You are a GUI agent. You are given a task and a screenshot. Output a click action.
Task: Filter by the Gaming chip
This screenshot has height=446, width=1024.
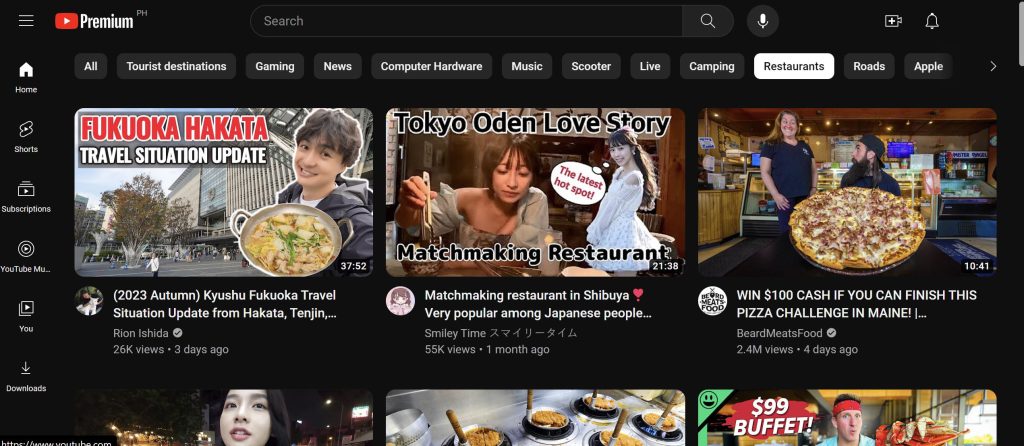tap(274, 66)
